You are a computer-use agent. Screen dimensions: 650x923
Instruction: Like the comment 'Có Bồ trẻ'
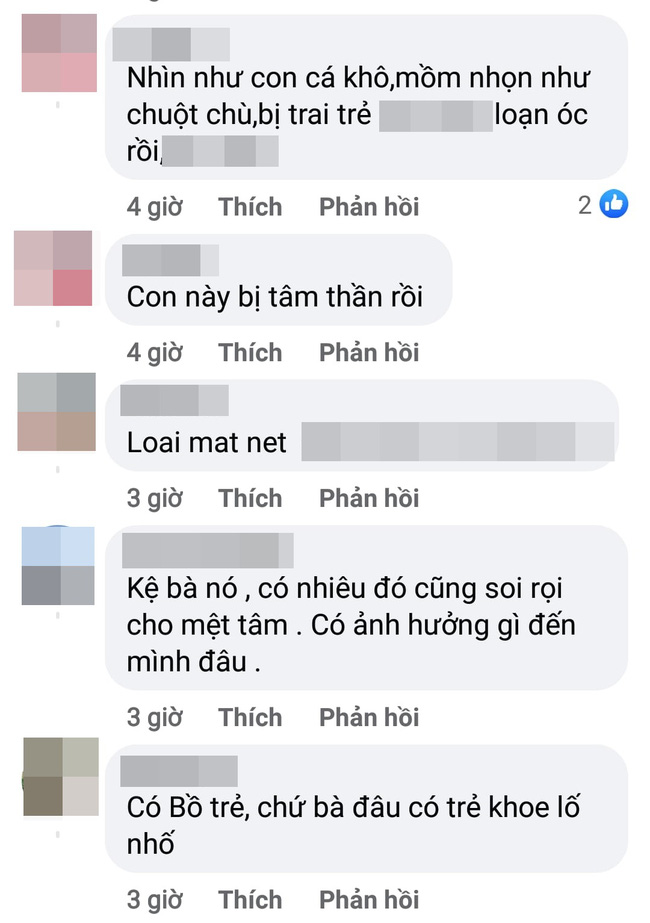[x=250, y=897]
